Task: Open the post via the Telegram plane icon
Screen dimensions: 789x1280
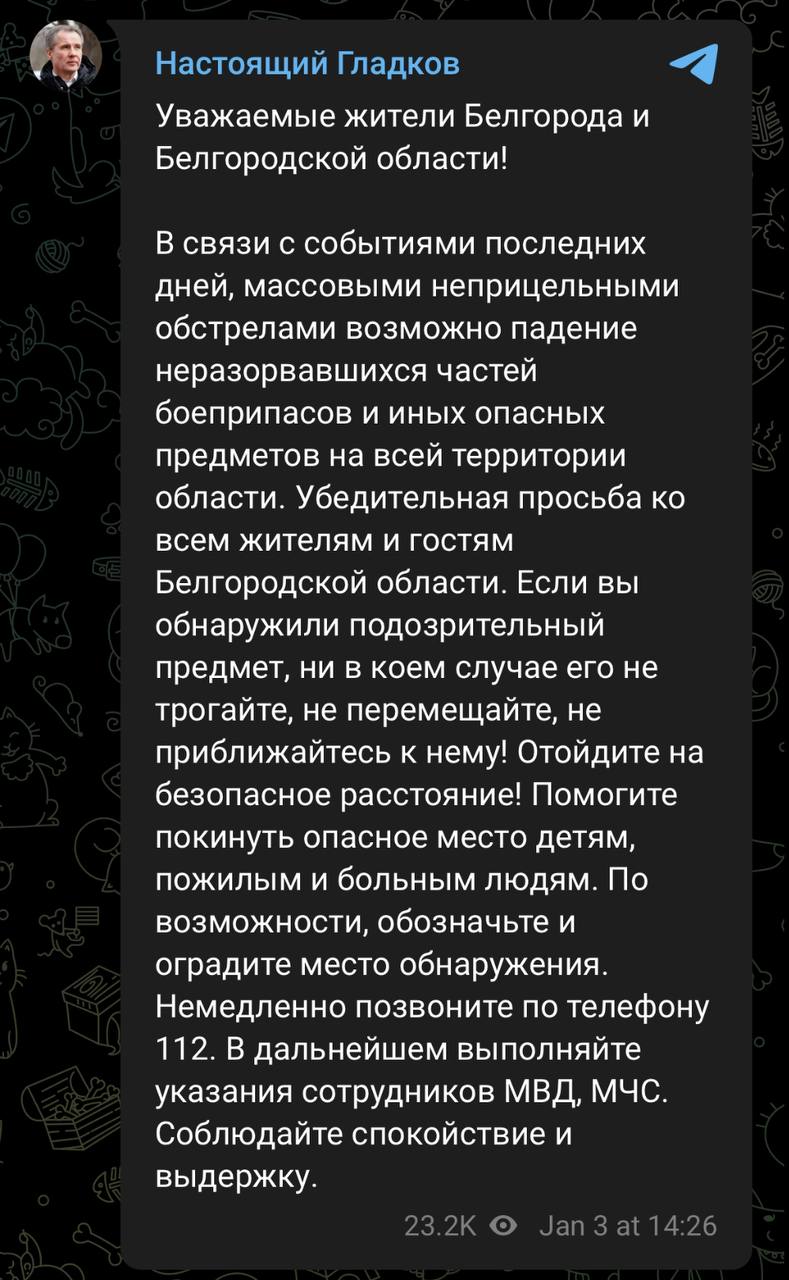Action: [693, 63]
